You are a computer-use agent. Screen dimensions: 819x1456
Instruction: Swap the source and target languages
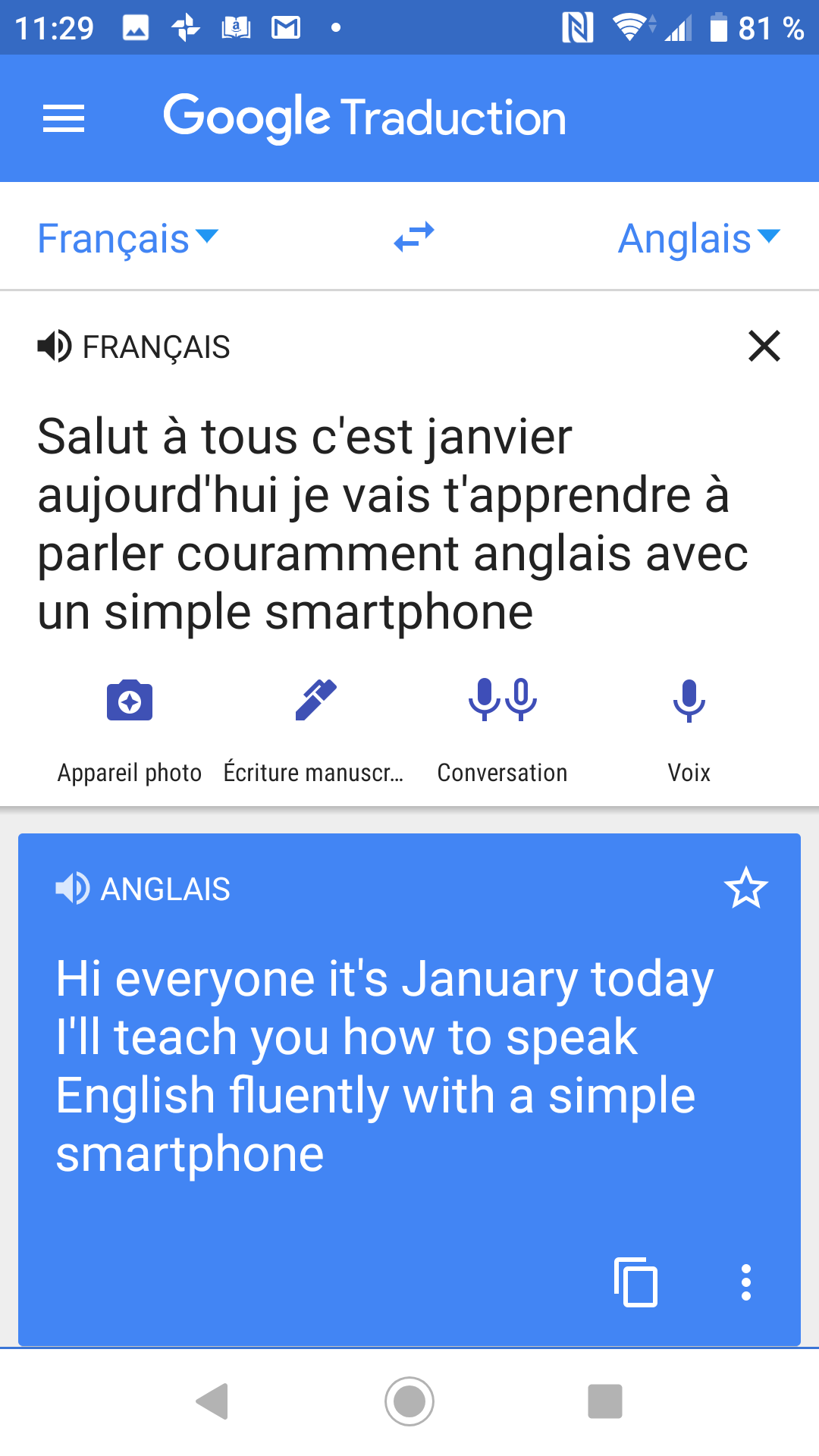point(414,237)
